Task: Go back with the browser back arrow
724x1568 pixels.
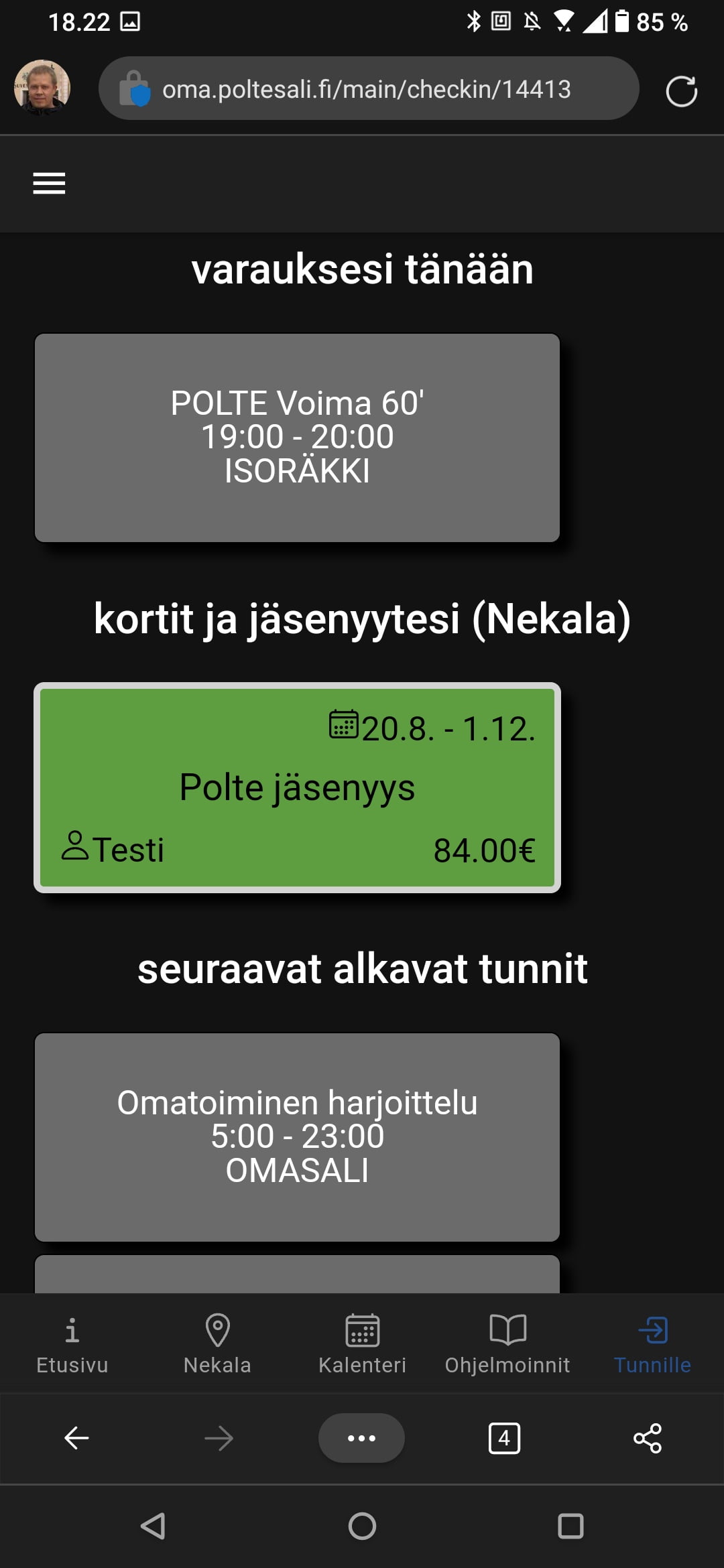Action: point(76,1438)
